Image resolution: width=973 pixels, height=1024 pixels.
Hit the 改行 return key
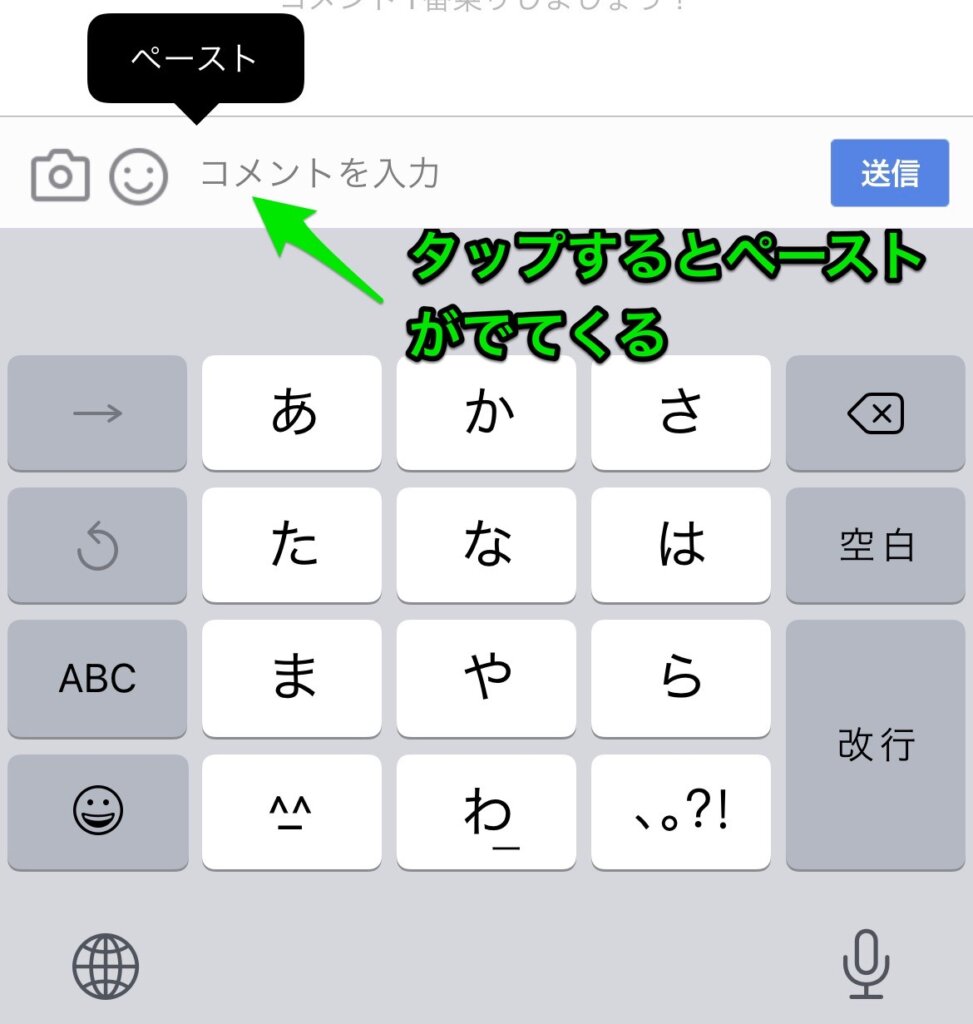pos(875,744)
